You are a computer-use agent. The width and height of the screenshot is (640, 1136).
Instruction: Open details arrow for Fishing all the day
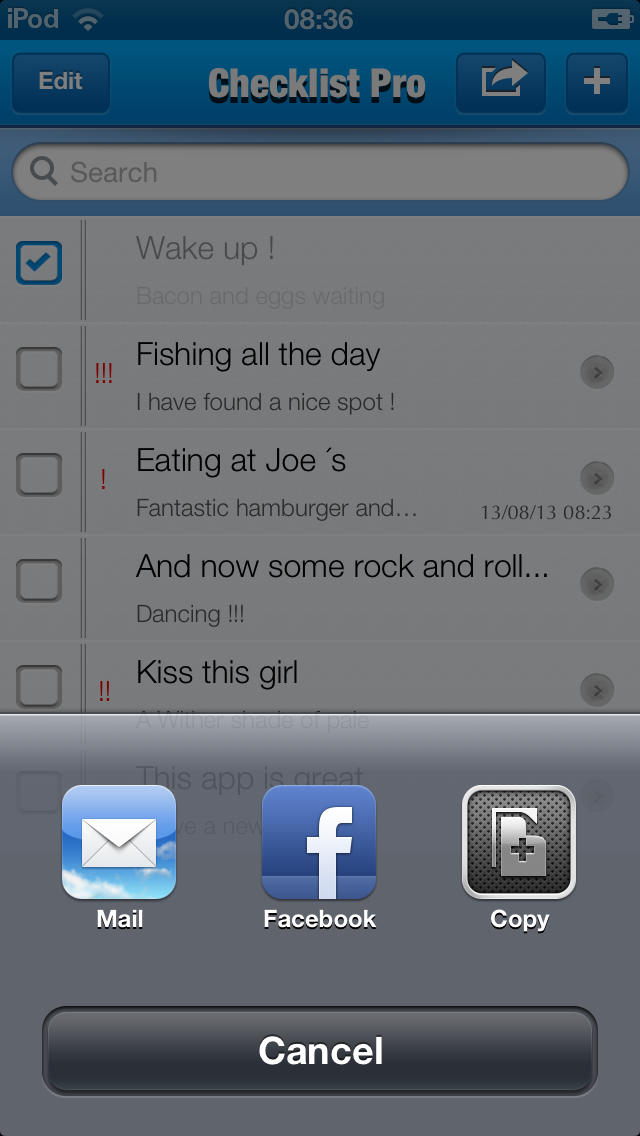(x=597, y=372)
